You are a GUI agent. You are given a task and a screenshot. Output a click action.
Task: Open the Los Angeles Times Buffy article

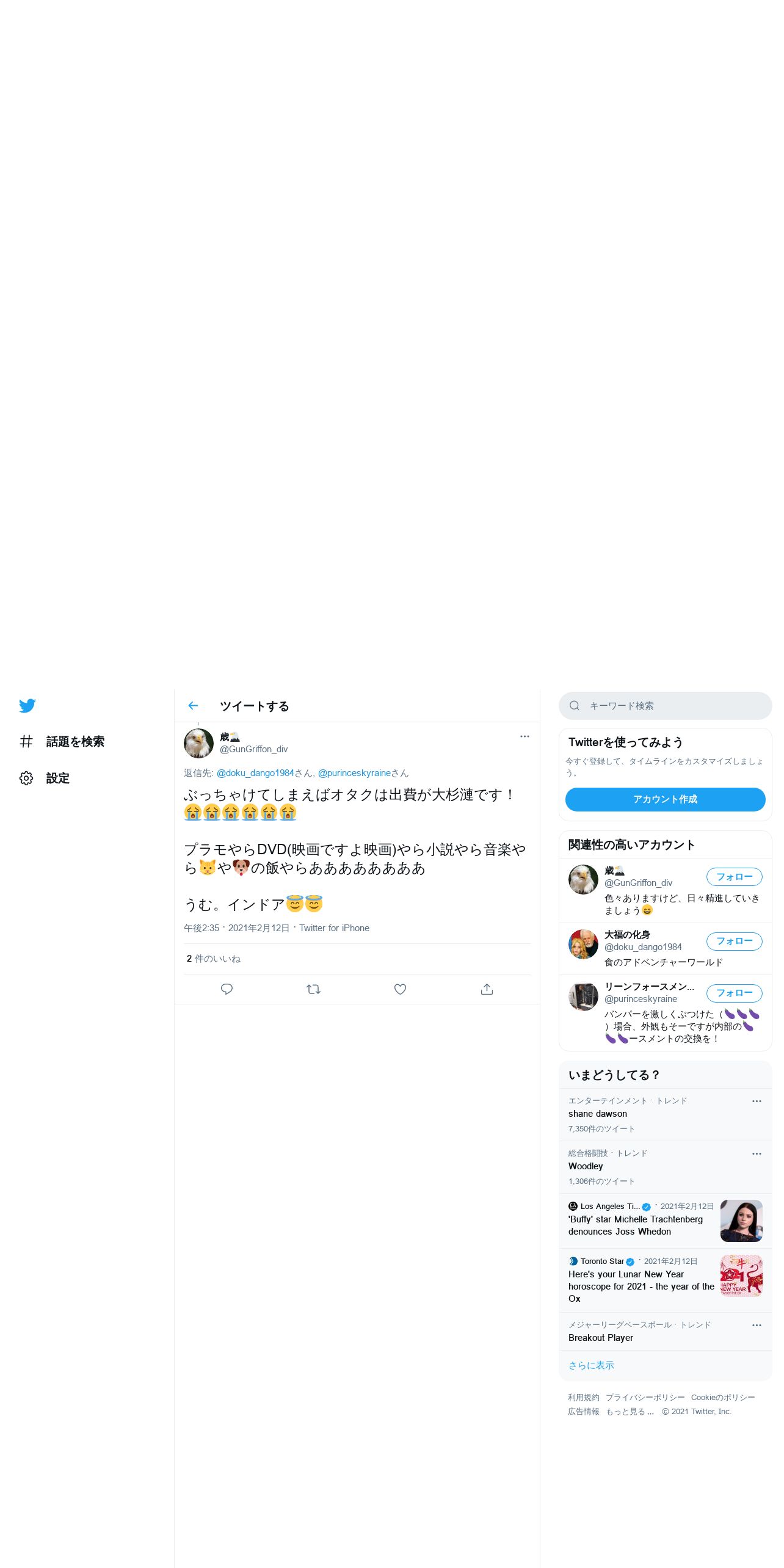click(x=666, y=1221)
